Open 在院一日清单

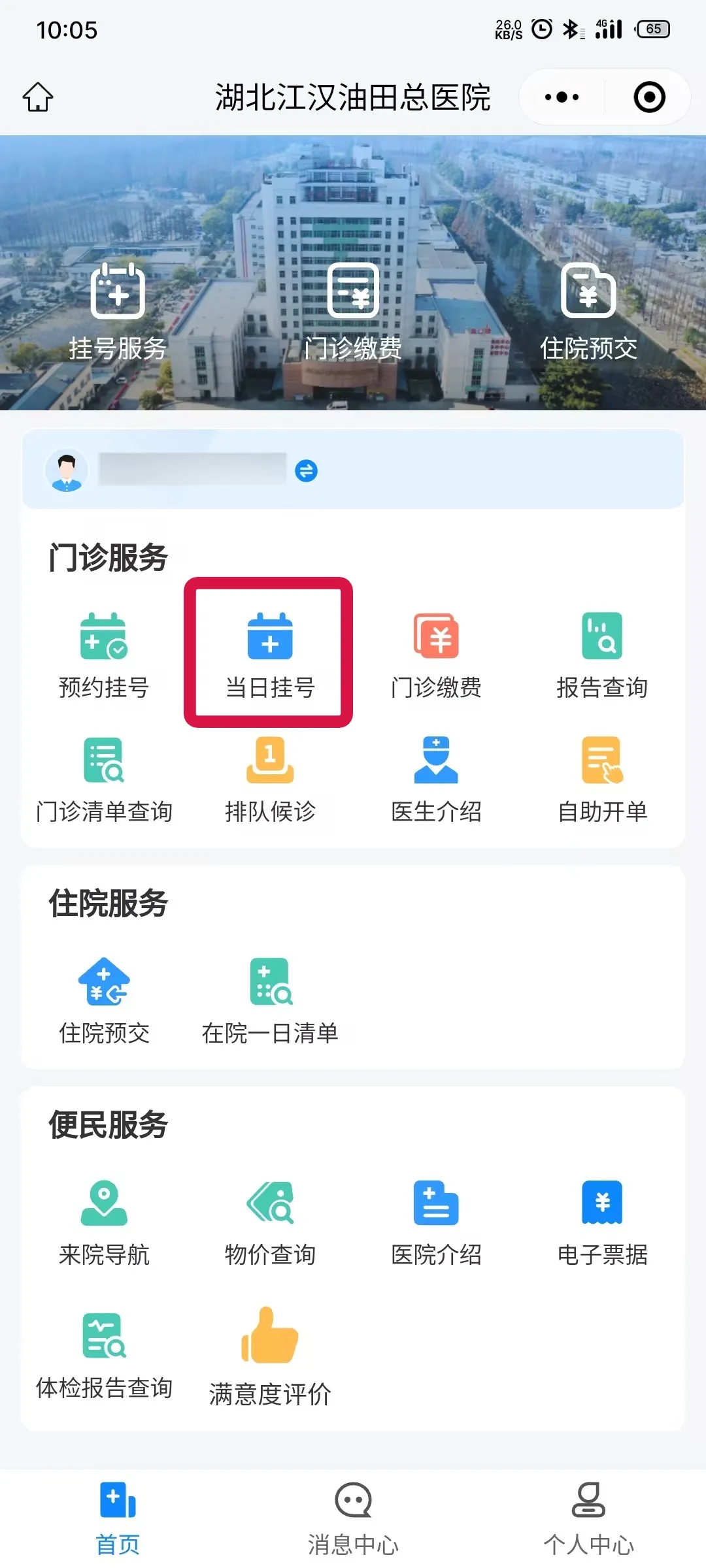pos(270,1001)
